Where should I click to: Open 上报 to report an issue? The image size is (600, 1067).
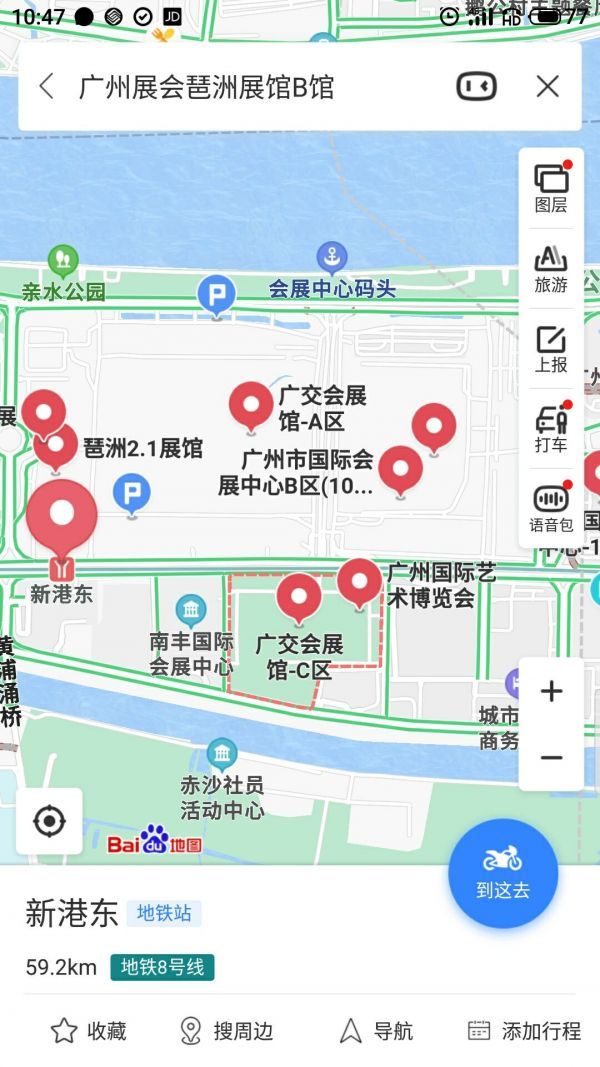(x=551, y=348)
